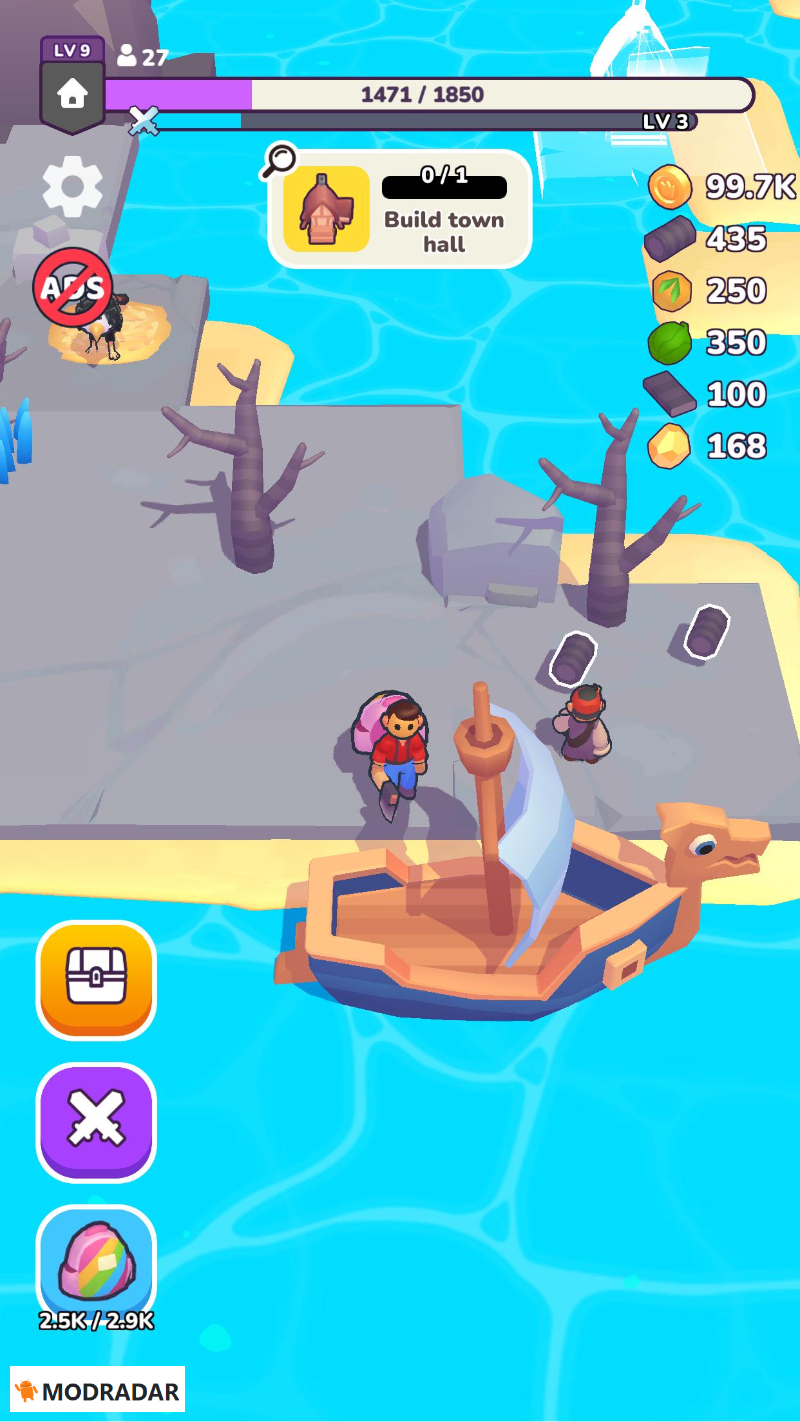Image resolution: width=800 pixels, height=1422 pixels.
Task: Open the Build town hall quest card
Action: click(x=400, y=210)
